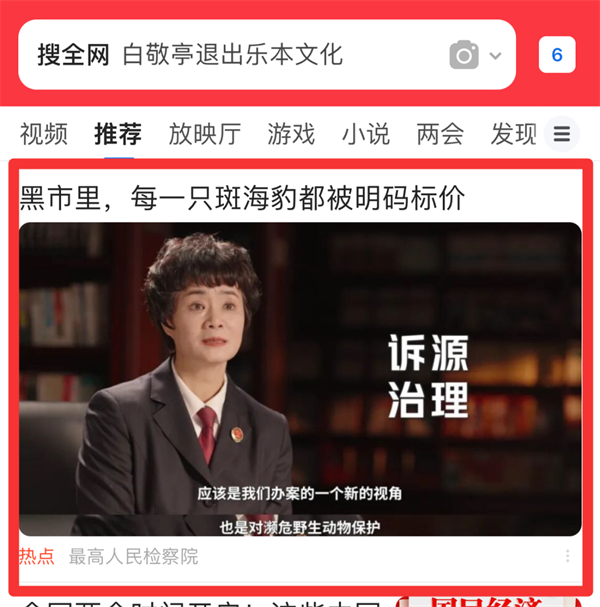Open the 发现 tab

coord(514,133)
